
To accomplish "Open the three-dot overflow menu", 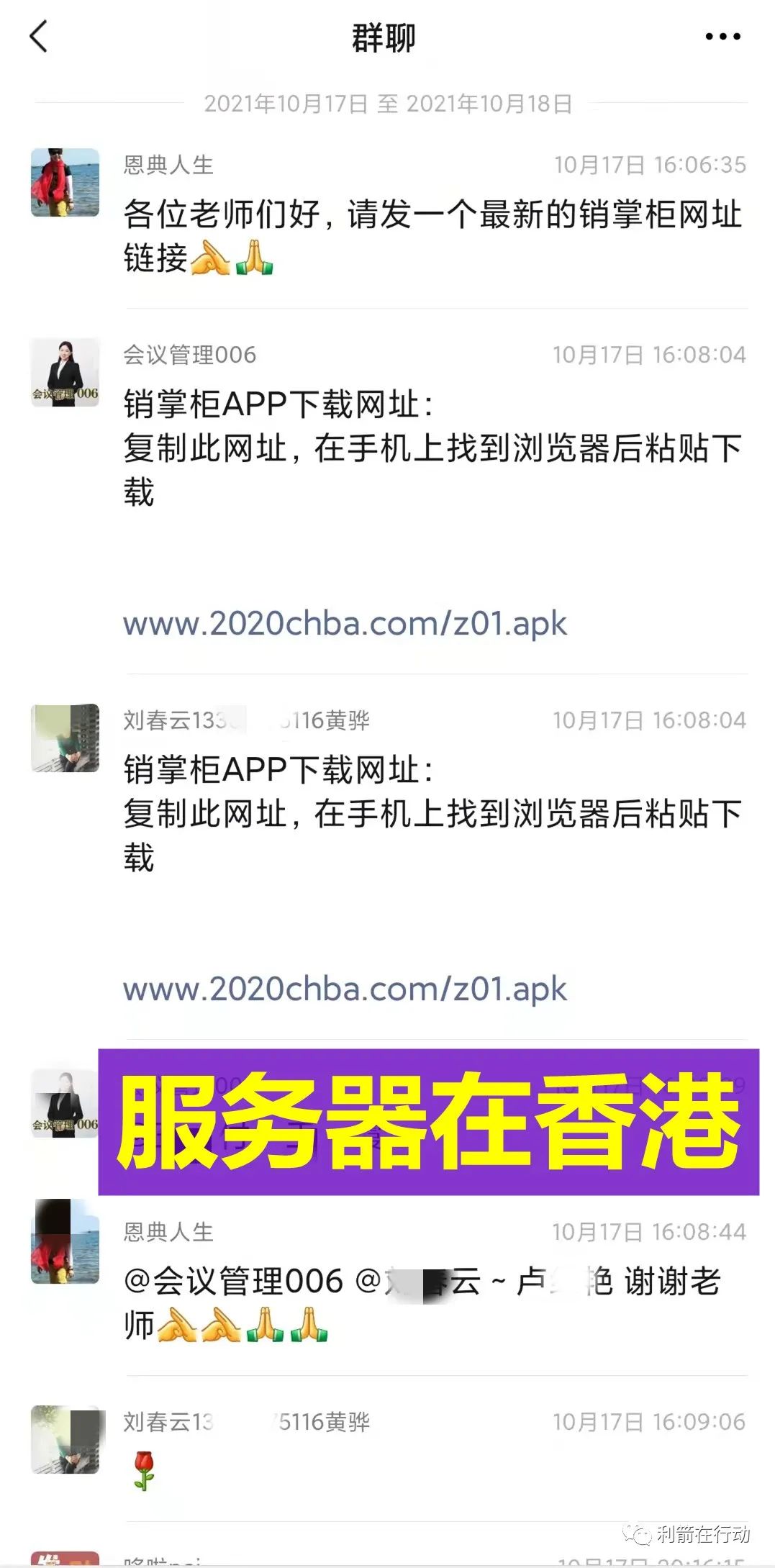I will (722, 37).
